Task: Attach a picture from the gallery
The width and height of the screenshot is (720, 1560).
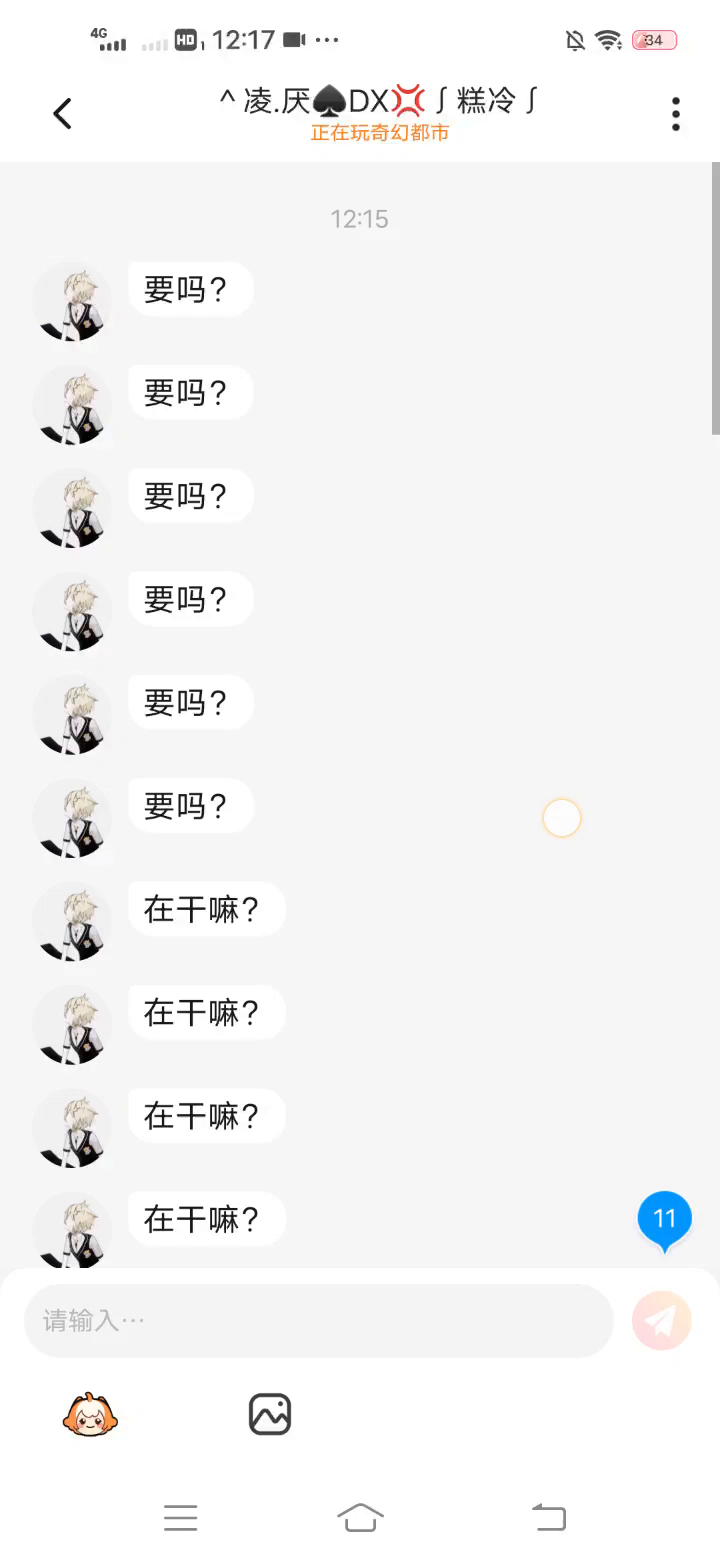Action: tap(270, 1414)
